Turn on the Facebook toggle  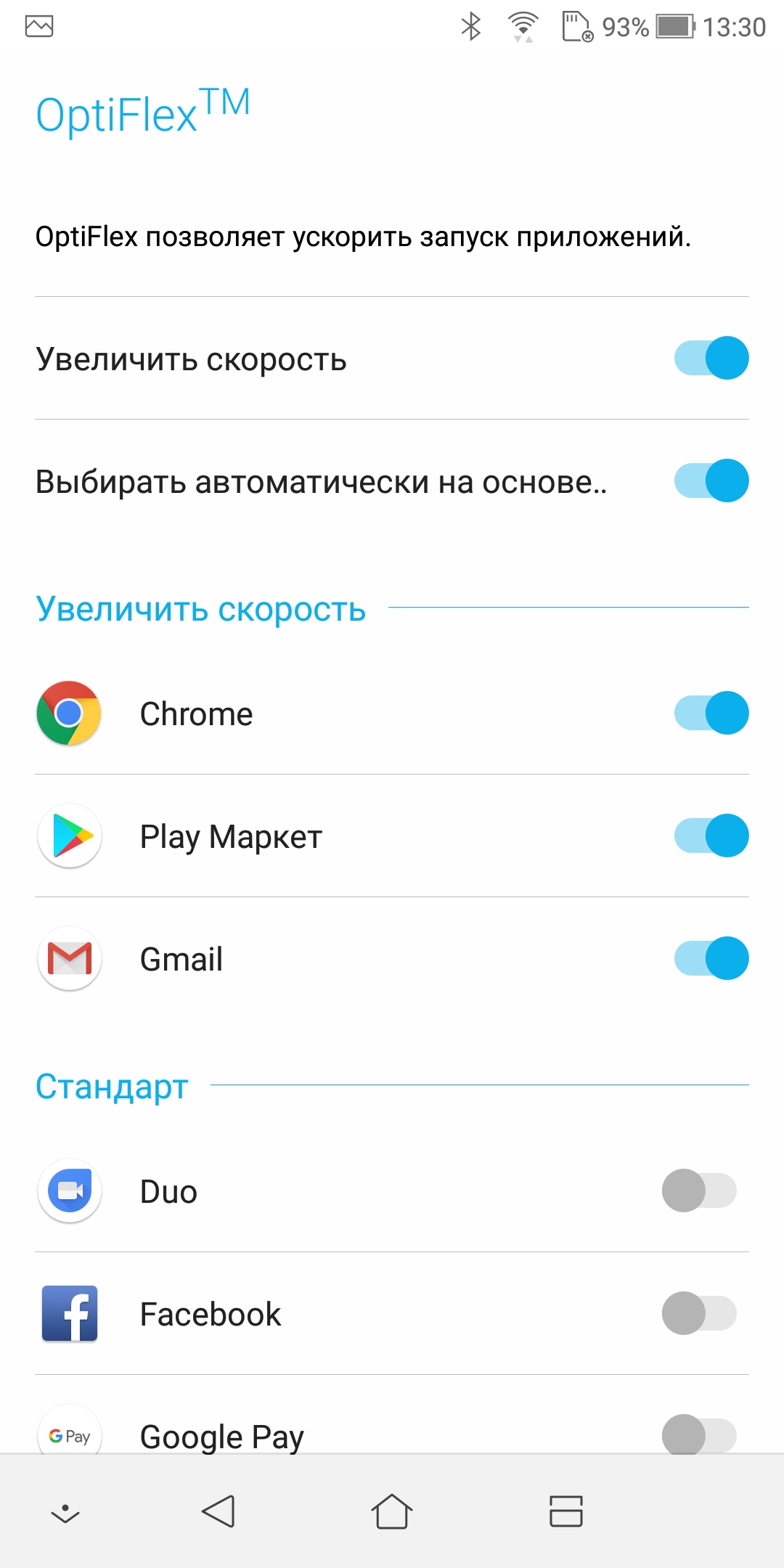click(x=699, y=1313)
